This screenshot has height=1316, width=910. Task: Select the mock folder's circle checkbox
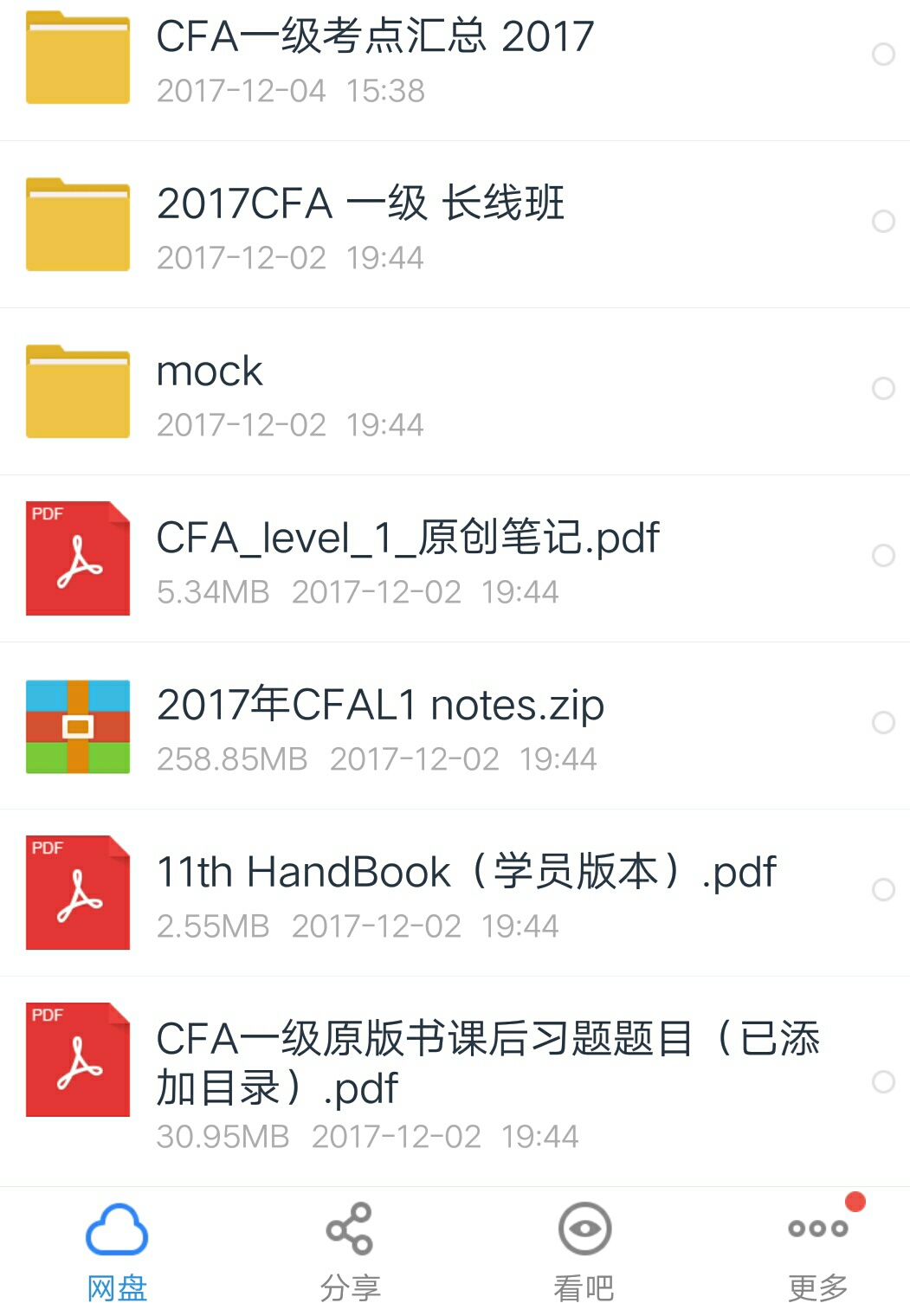pyautogui.click(x=883, y=388)
